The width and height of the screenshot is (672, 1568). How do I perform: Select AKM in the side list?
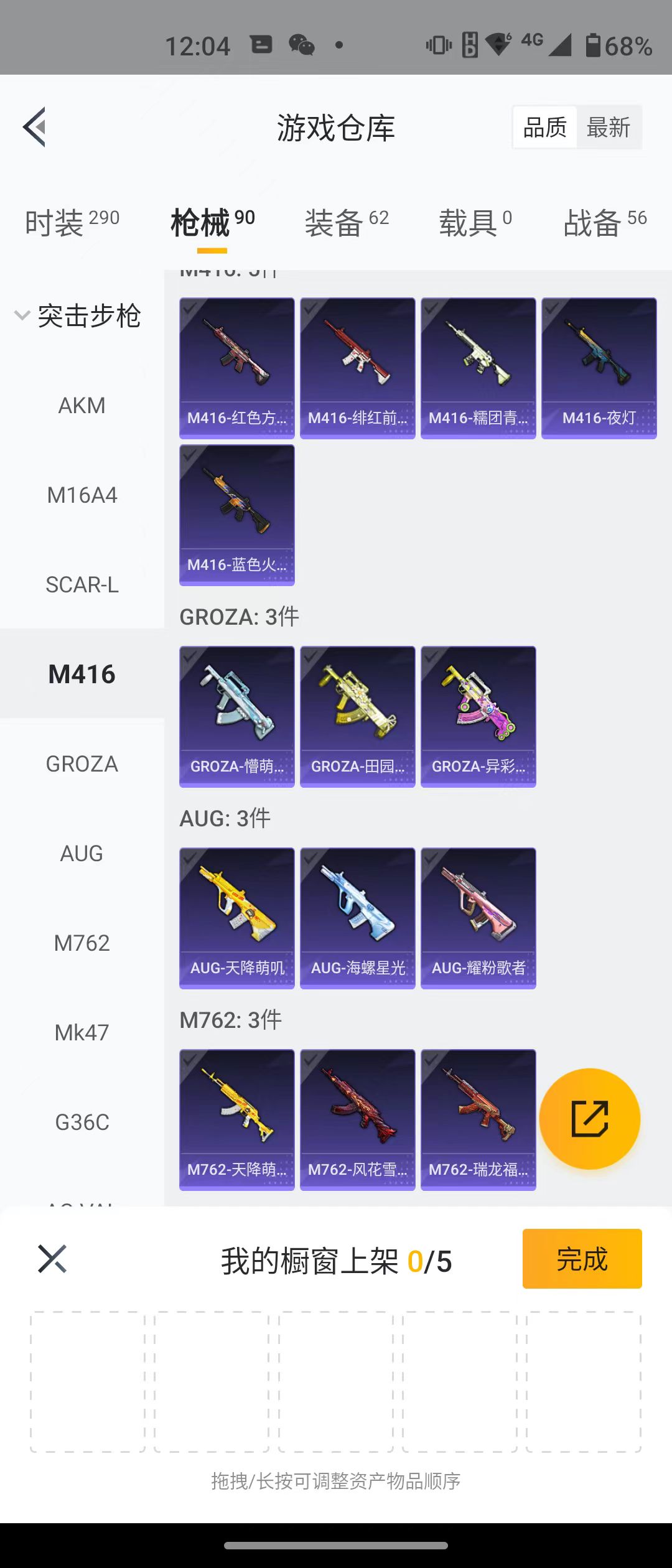pos(82,406)
